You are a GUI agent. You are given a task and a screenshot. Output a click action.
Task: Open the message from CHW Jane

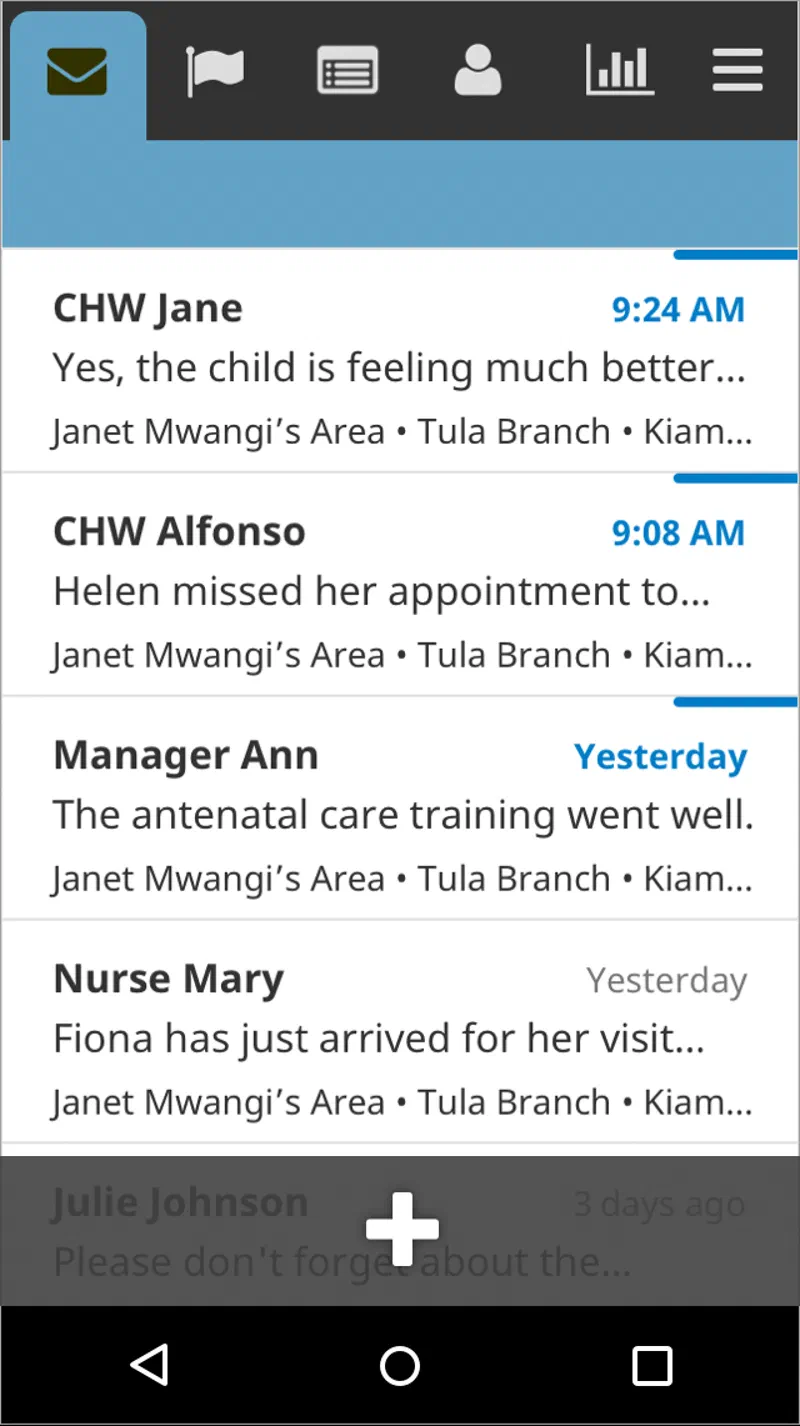click(400, 368)
